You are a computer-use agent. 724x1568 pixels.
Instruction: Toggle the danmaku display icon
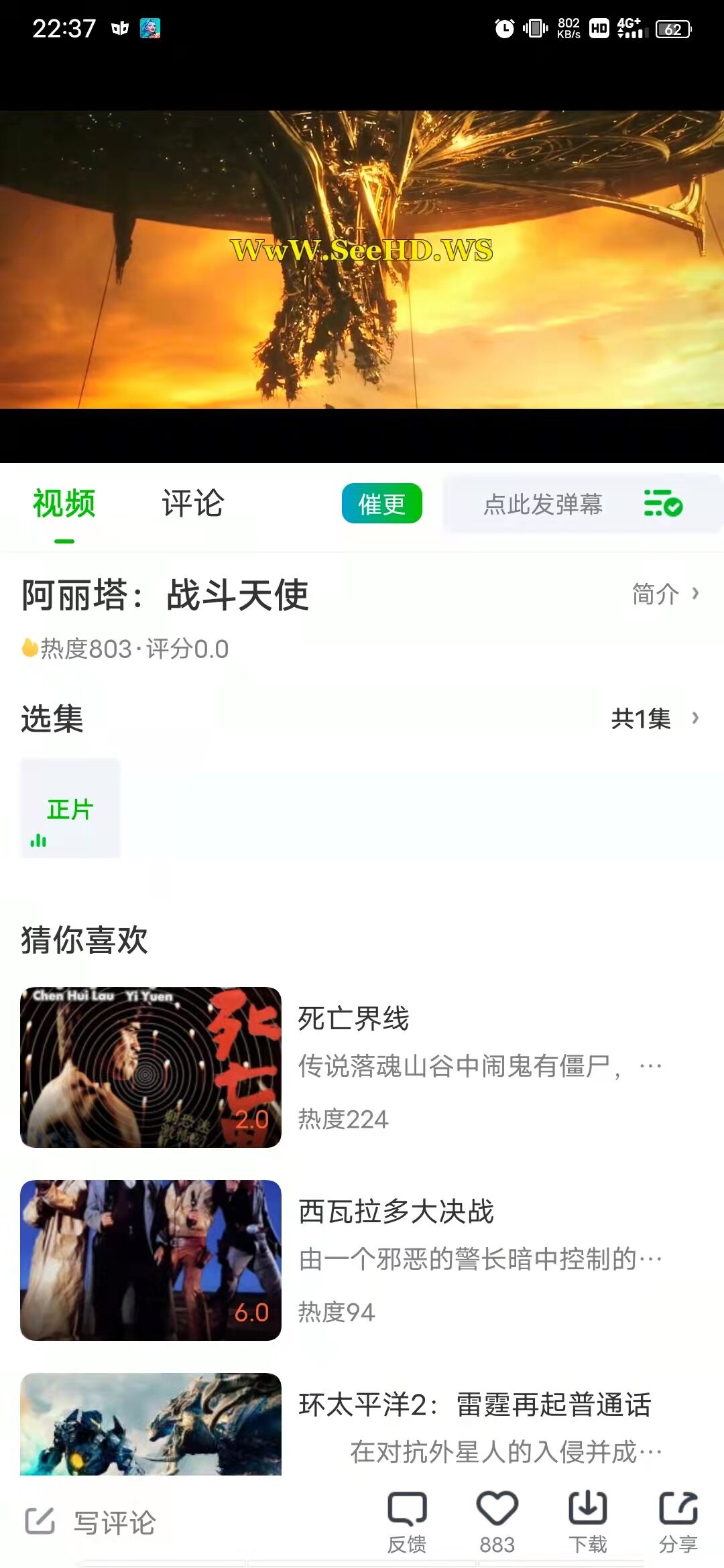click(662, 503)
